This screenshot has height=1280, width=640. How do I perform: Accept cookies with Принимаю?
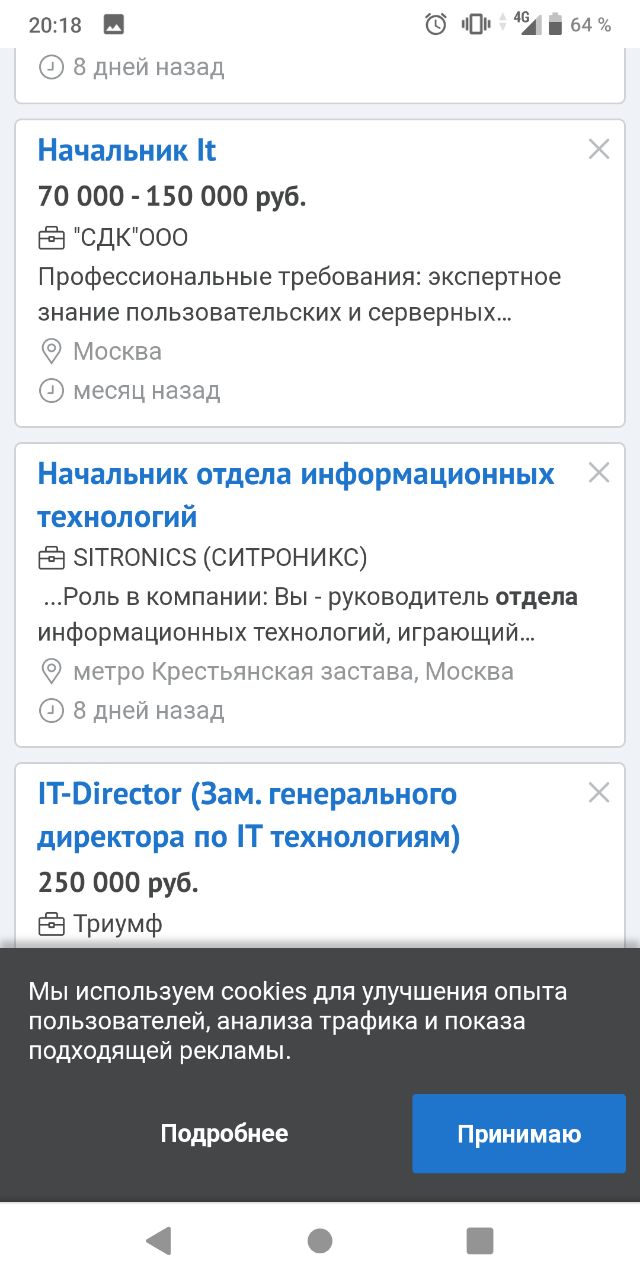[519, 1133]
